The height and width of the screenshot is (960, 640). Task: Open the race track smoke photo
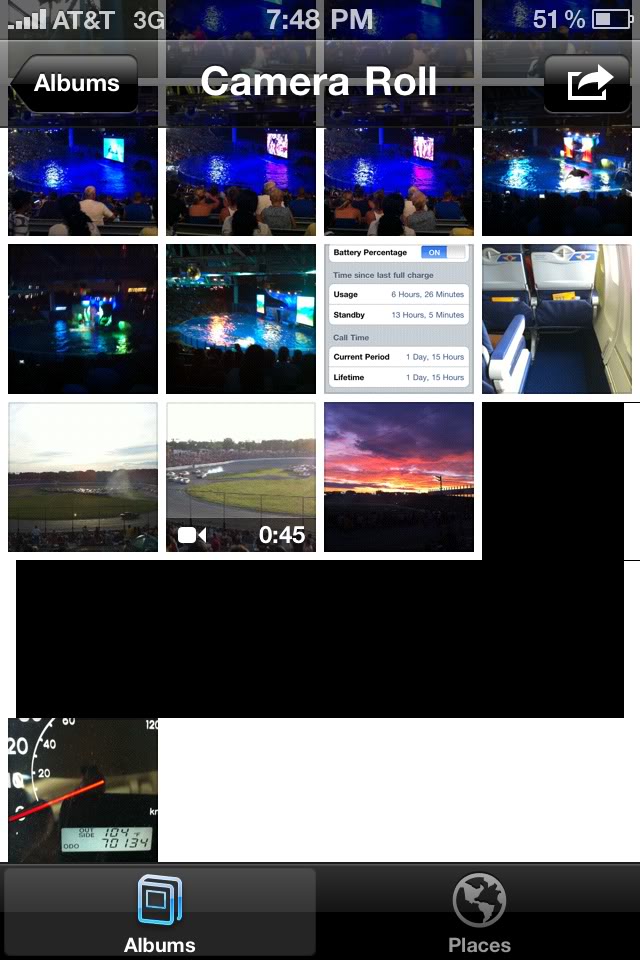click(83, 477)
